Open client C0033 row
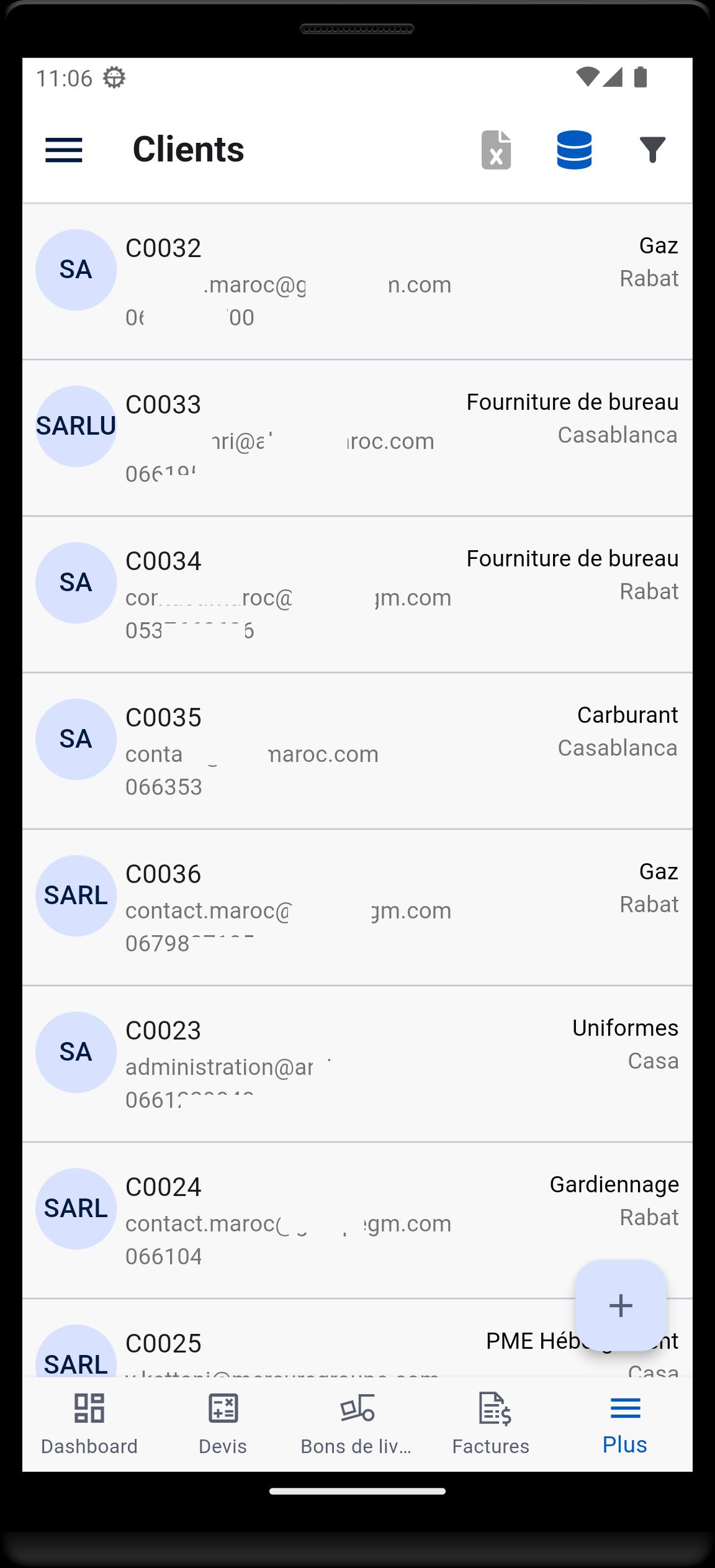The image size is (715, 1568). 357,438
